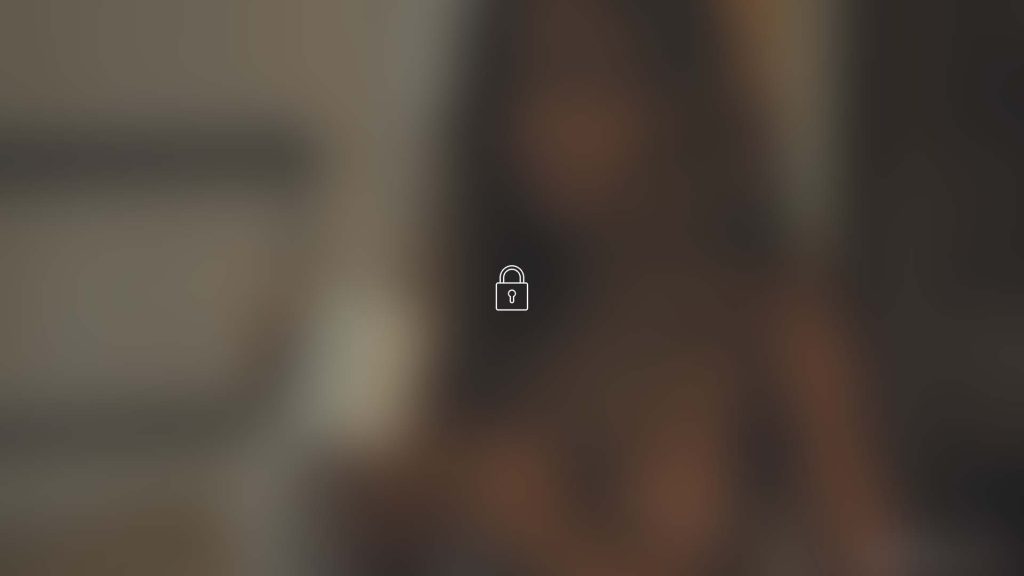Tap the lock icon in the center
Image resolution: width=1024 pixels, height=576 pixels.
511,289
